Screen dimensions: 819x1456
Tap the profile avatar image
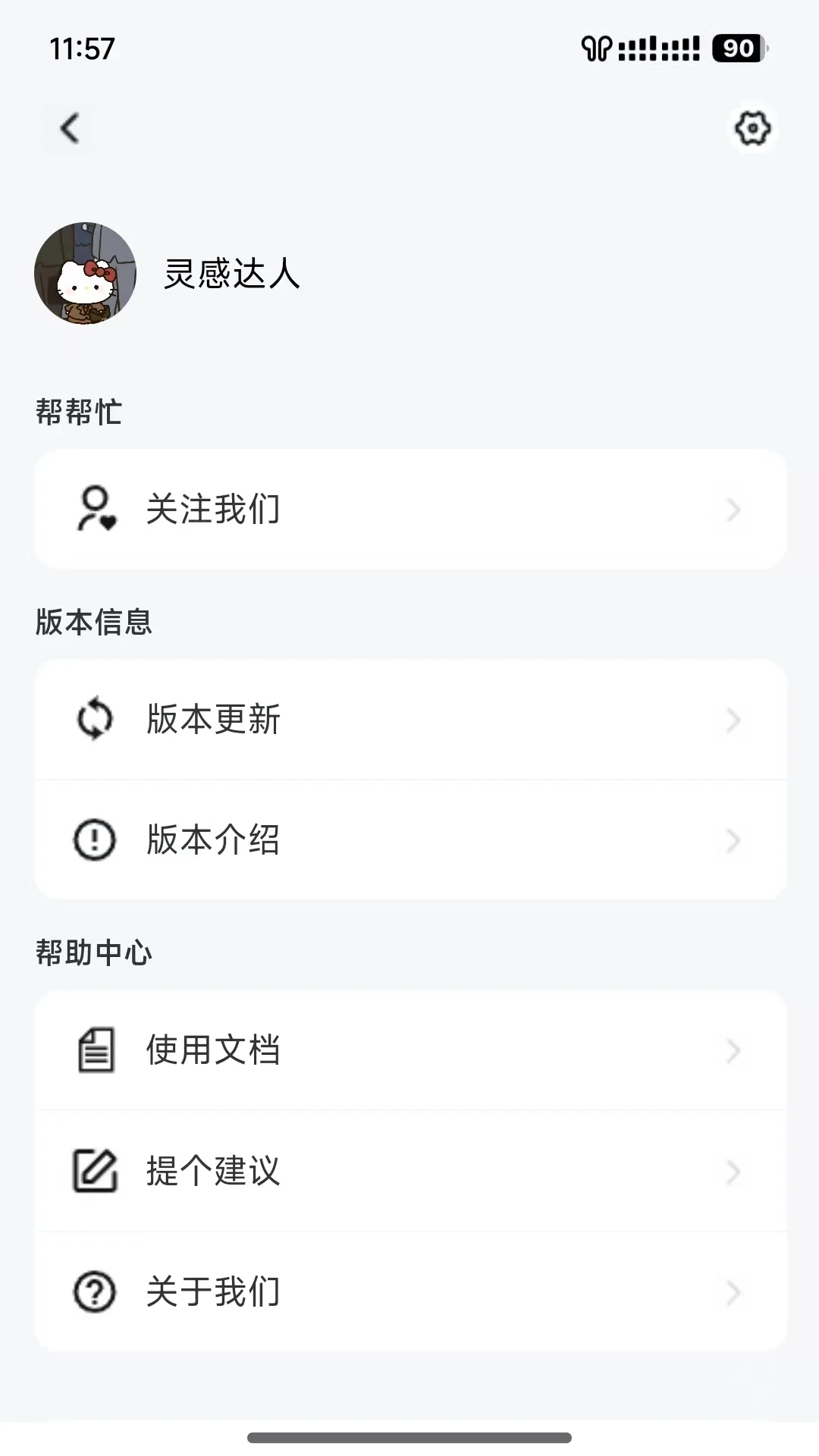(85, 274)
